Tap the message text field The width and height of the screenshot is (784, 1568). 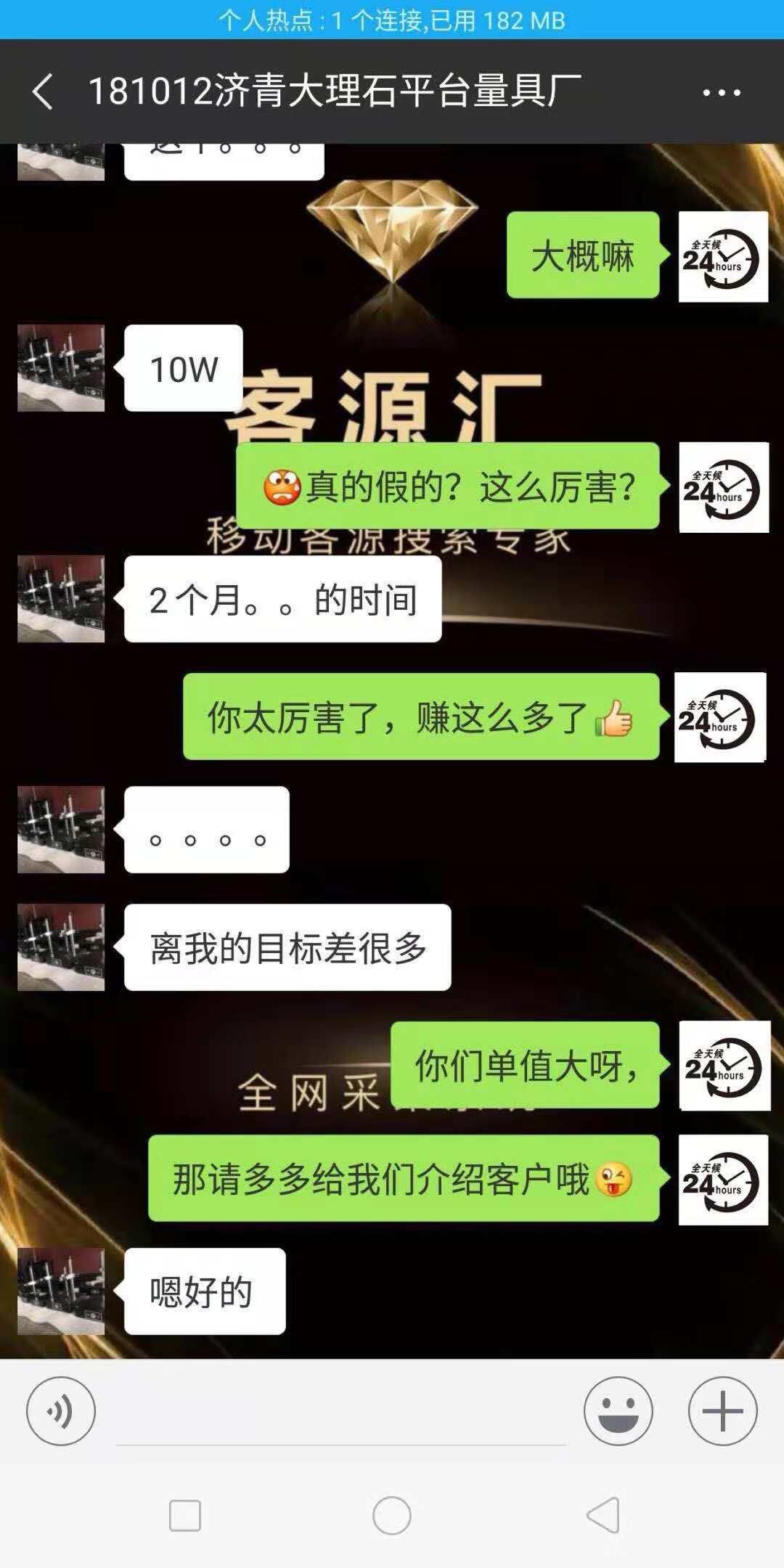coord(340,1416)
